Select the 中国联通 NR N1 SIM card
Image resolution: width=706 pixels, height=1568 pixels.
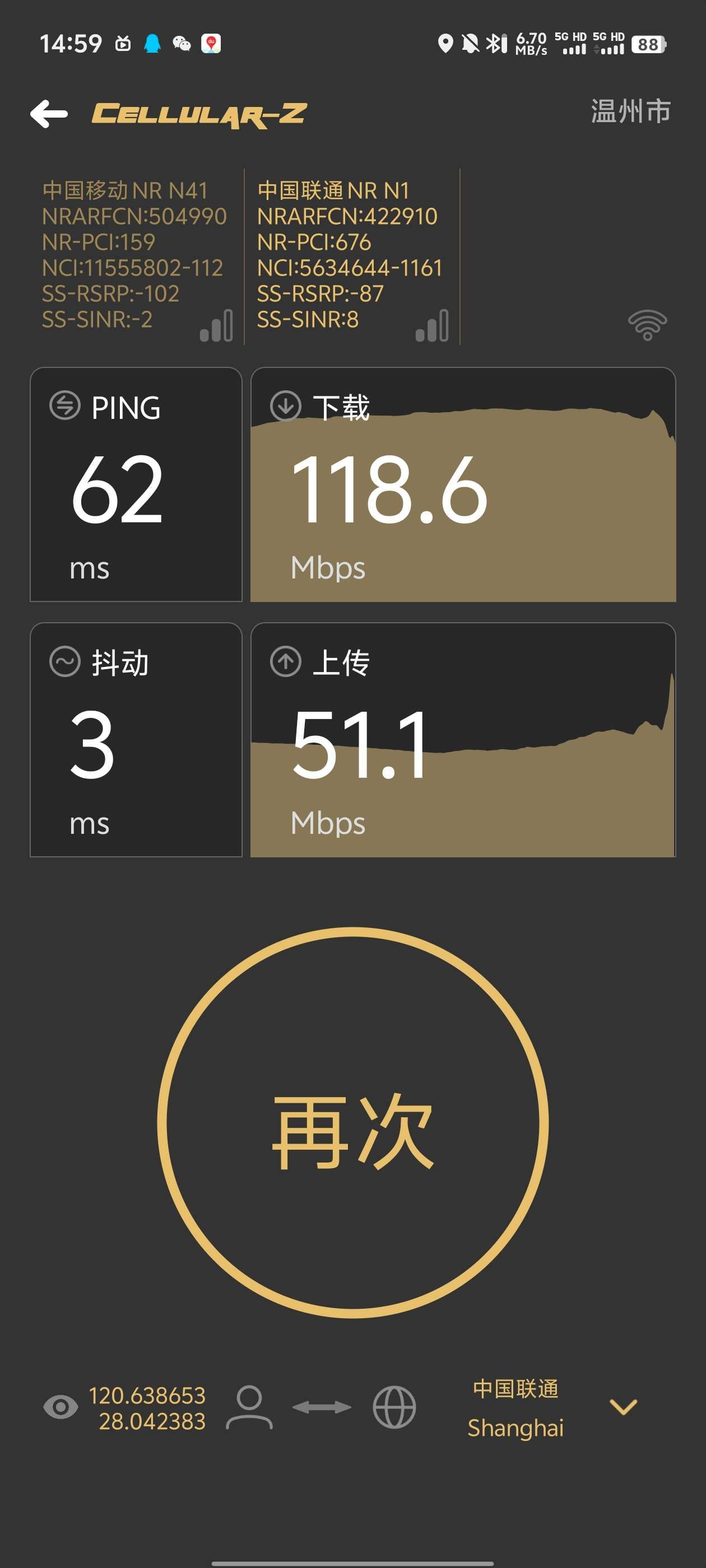(351, 256)
